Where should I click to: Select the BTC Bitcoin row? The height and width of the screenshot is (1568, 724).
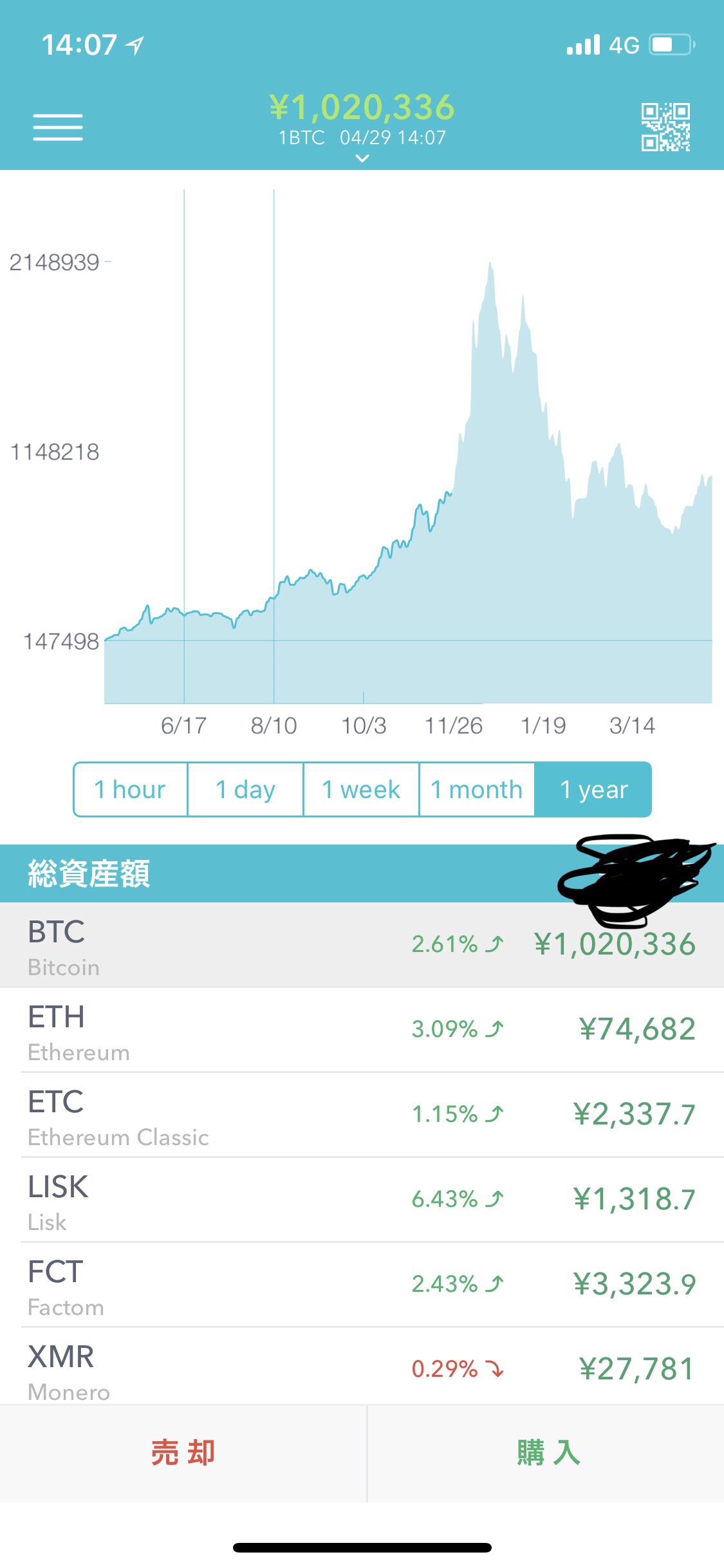pyautogui.click(x=362, y=945)
